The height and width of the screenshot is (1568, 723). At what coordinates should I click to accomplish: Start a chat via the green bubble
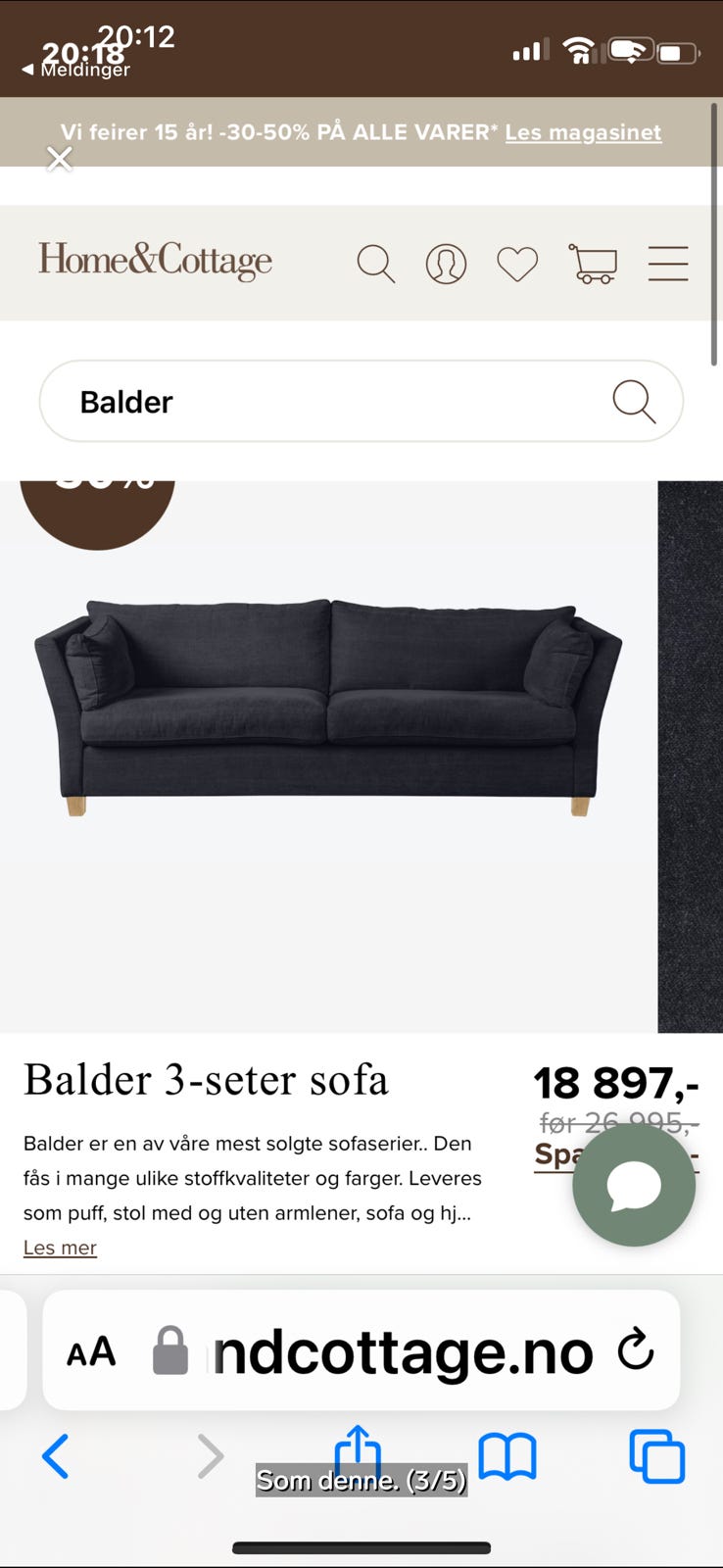[634, 1185]
